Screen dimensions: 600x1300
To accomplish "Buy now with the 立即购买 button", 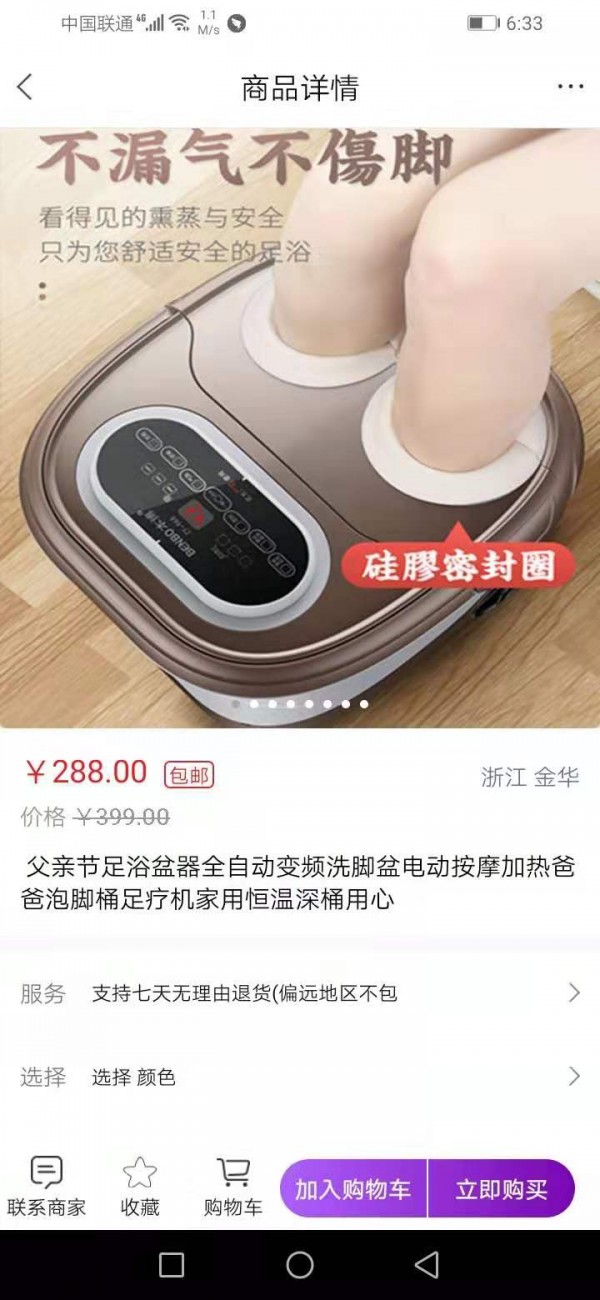I will click(x=502, y=1189).
